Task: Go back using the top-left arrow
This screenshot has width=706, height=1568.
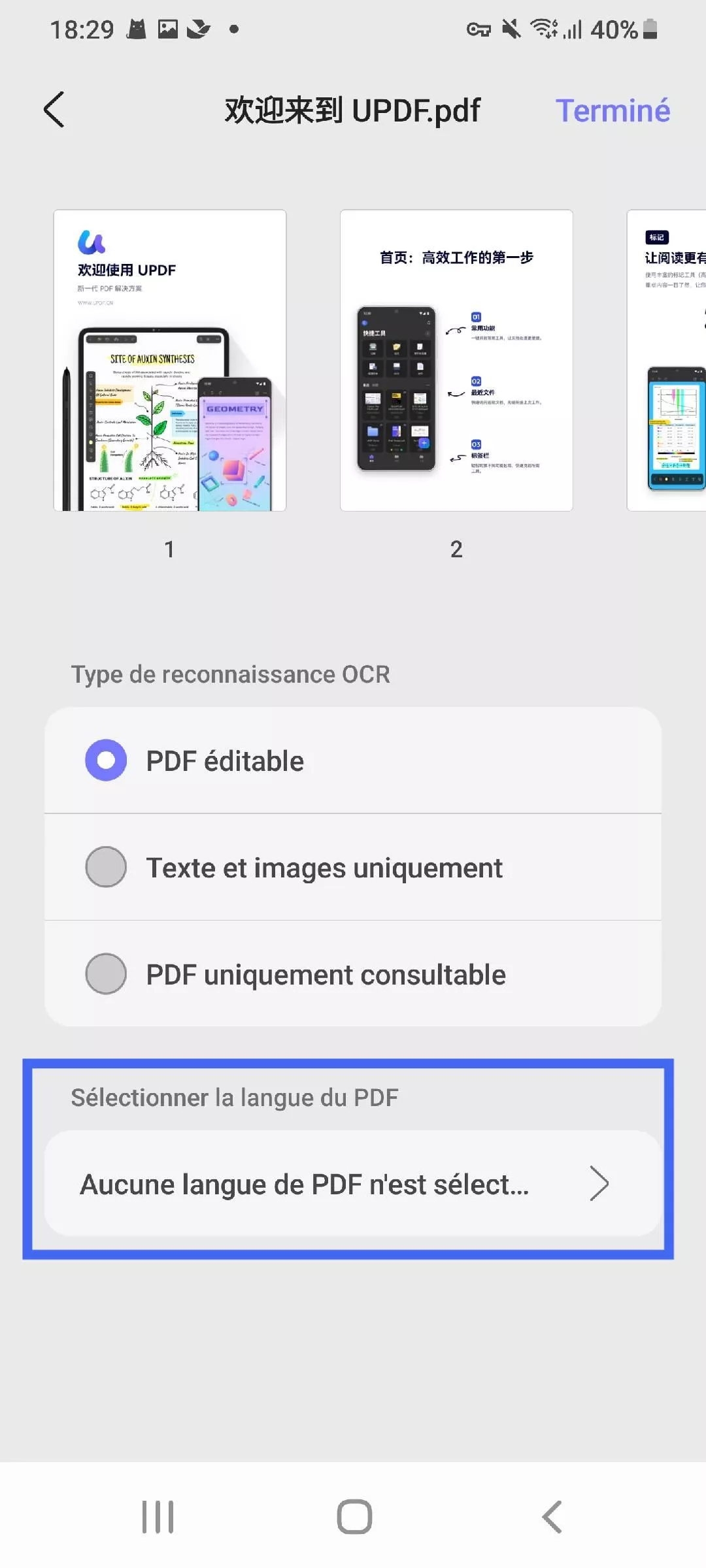Action: pos(54,110)
